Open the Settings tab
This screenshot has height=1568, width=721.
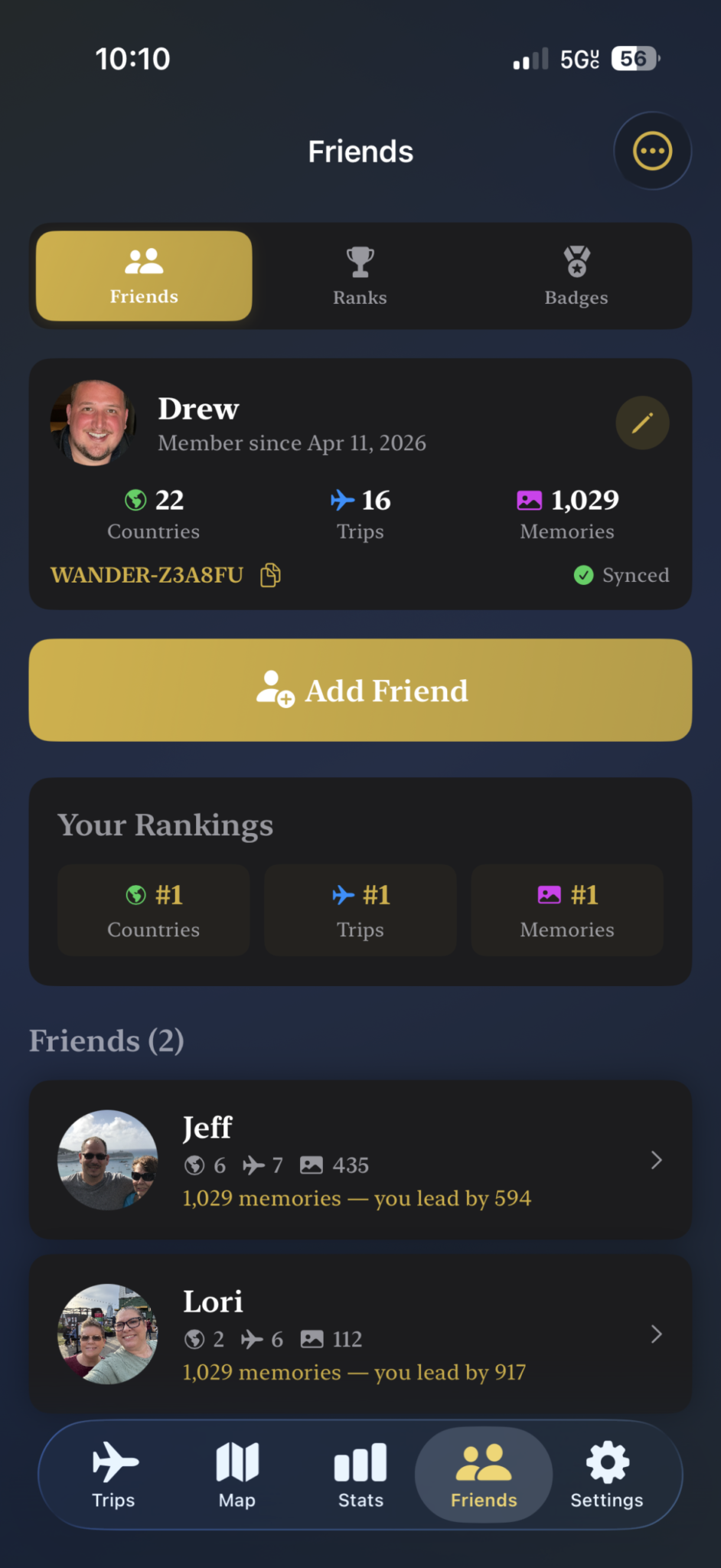coord(607,1475)
